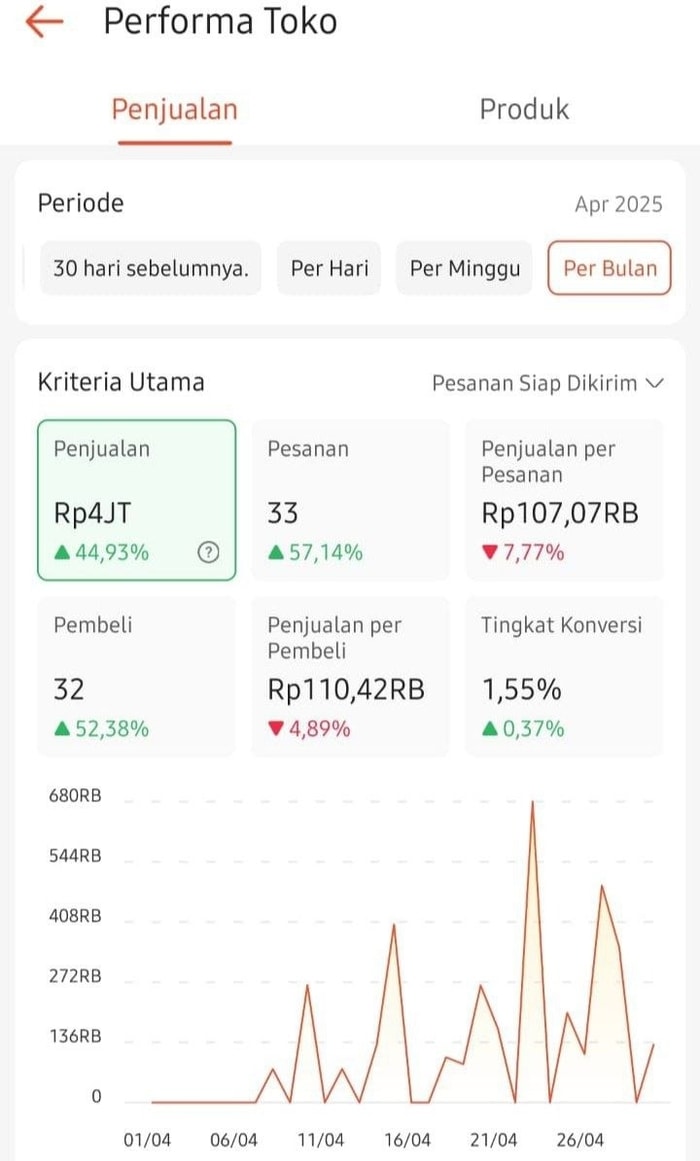Screen dimensions: 700x1161
Task: Switch to the Produk tab
Action: (524, 109)
